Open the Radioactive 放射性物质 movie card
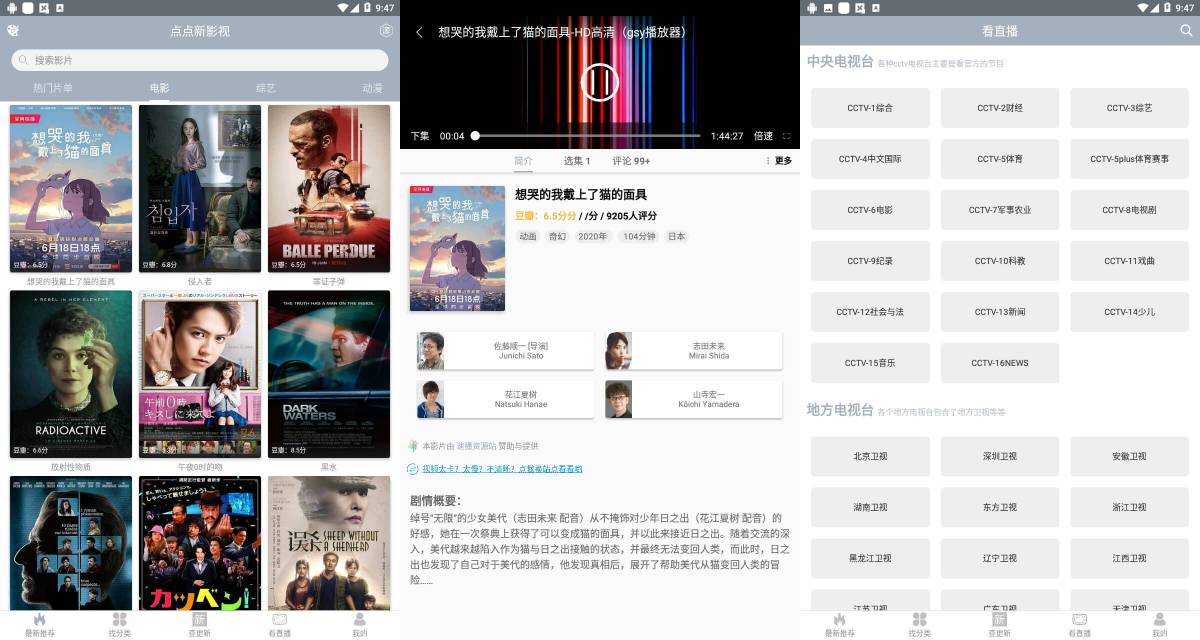This screenshot has height=640, width=1200. (70, 374)
